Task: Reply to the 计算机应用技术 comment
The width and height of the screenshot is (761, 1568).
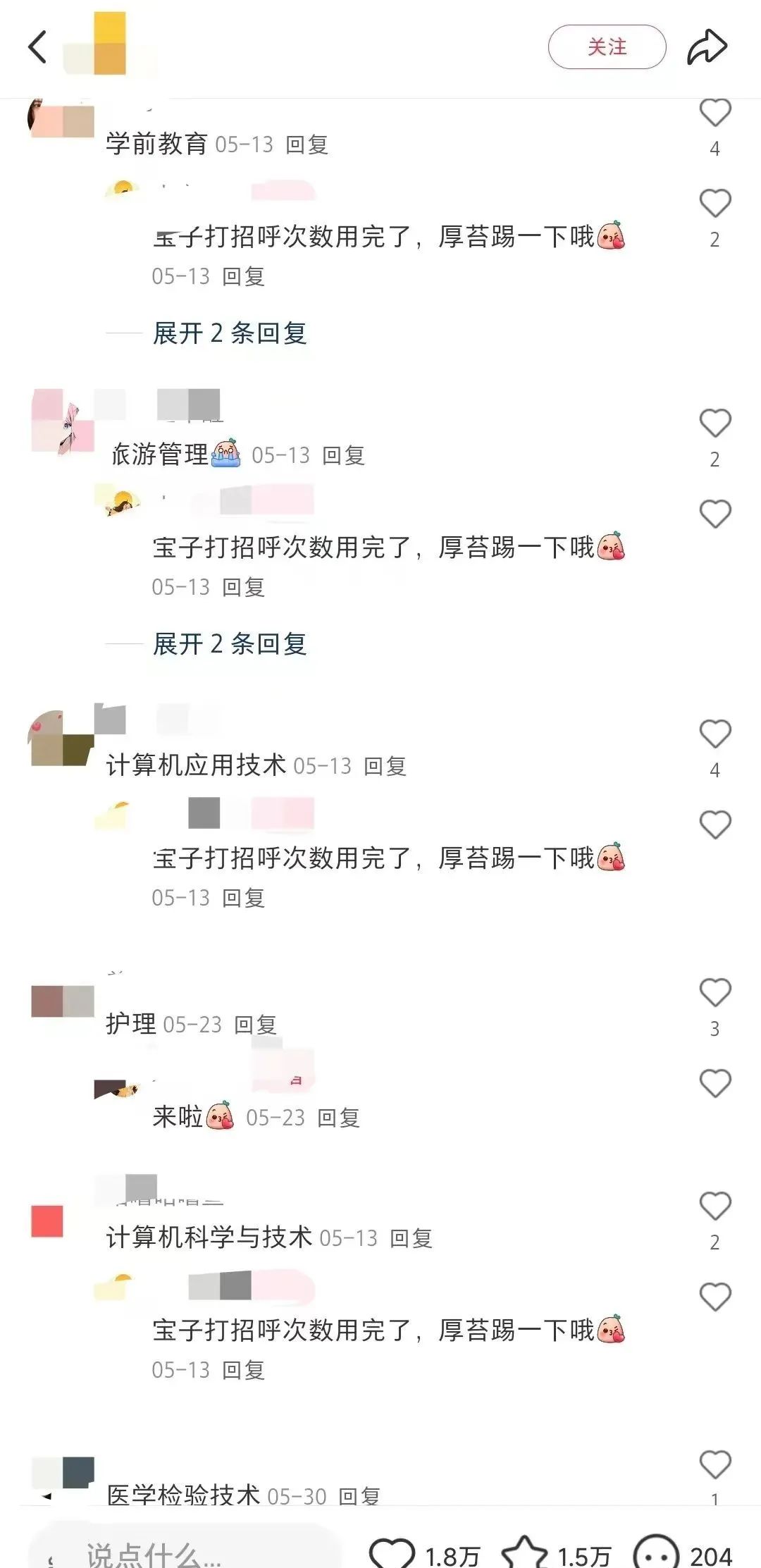Action: click(x=385, y=767)
